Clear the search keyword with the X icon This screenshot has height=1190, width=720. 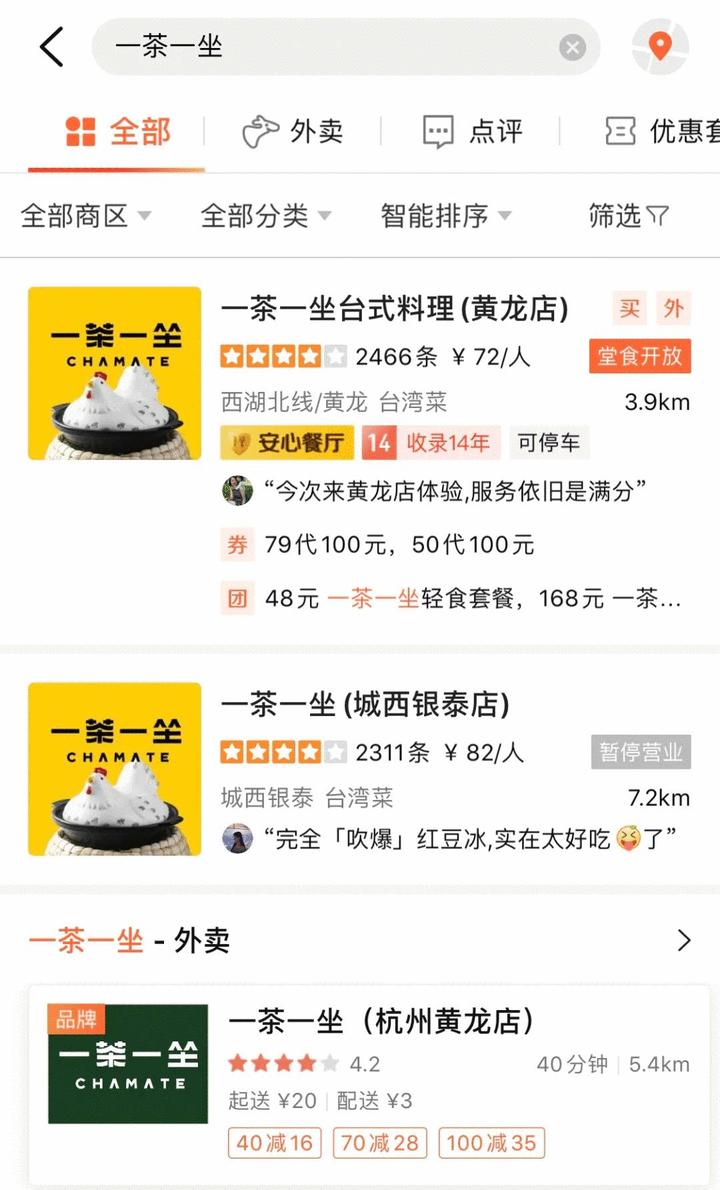[571, 48]
